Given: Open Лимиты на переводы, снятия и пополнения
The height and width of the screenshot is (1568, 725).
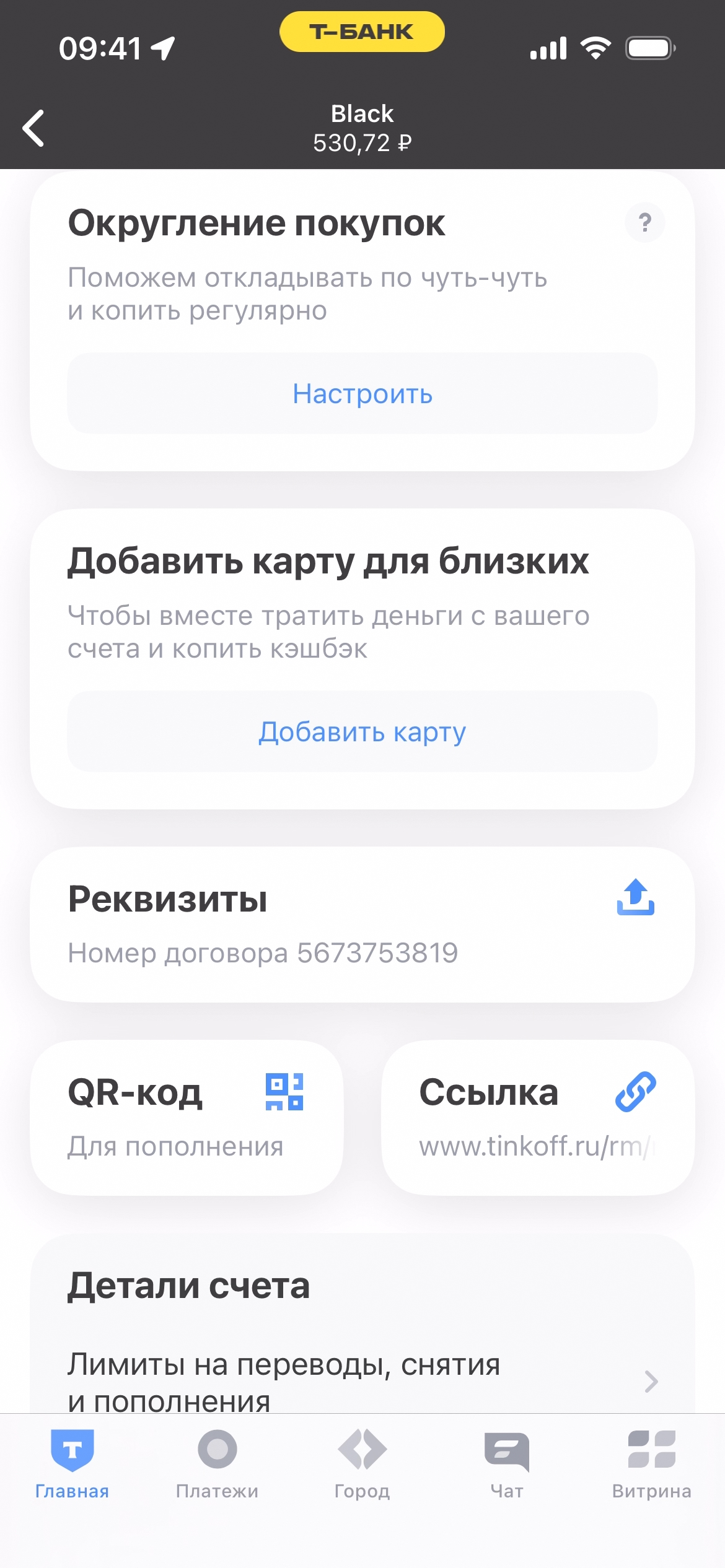Looking at the screenshot, I should click(362, 1381).
